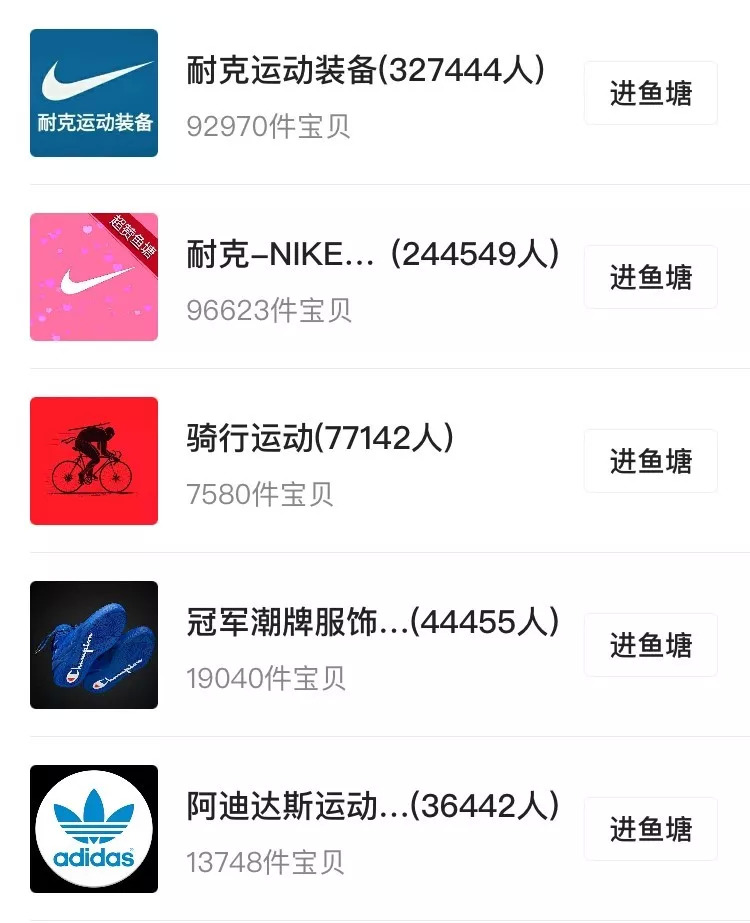Enter the 耐克-NIKE fish pond via 进鱼塘
This screenshot has width=750, height=923.
650,277
